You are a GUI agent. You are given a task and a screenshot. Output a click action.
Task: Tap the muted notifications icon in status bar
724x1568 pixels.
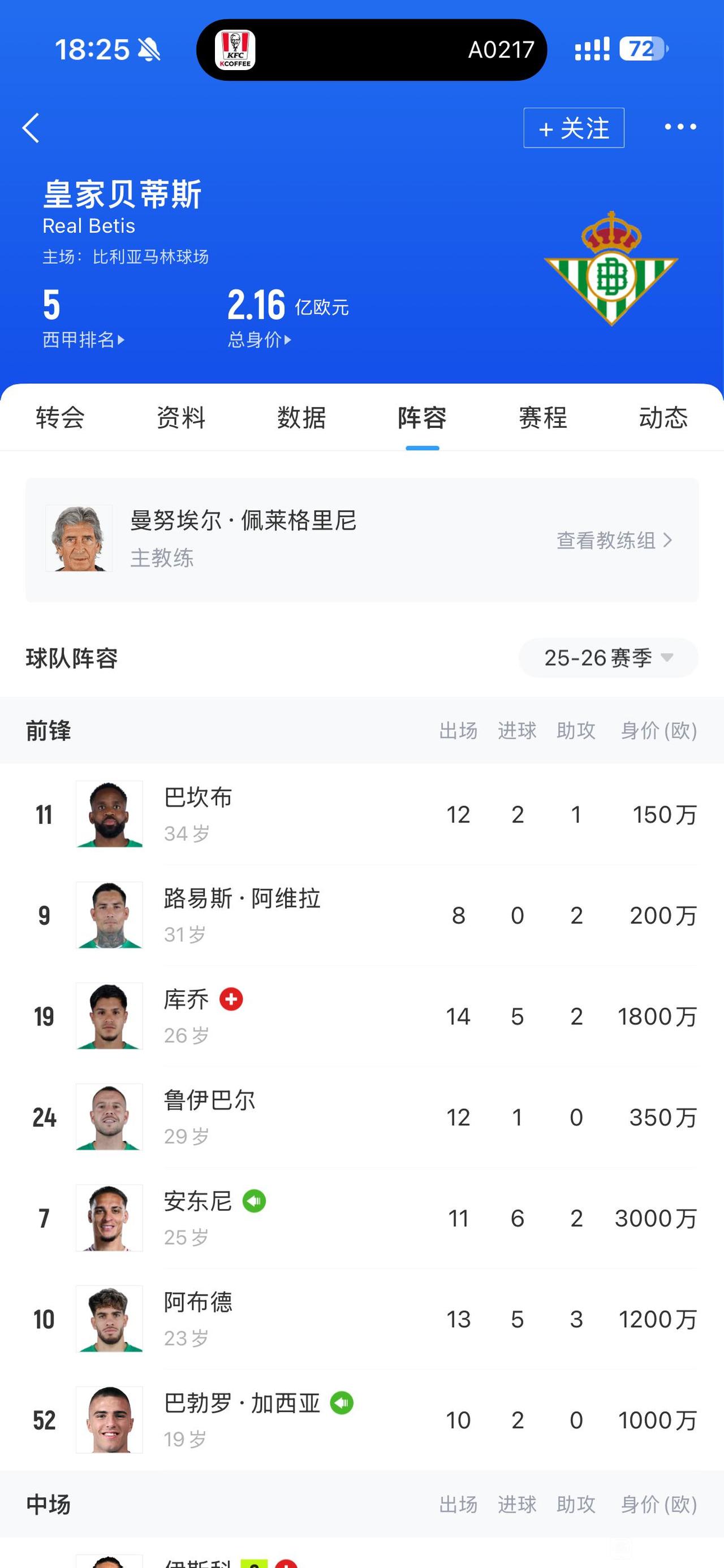148,49
